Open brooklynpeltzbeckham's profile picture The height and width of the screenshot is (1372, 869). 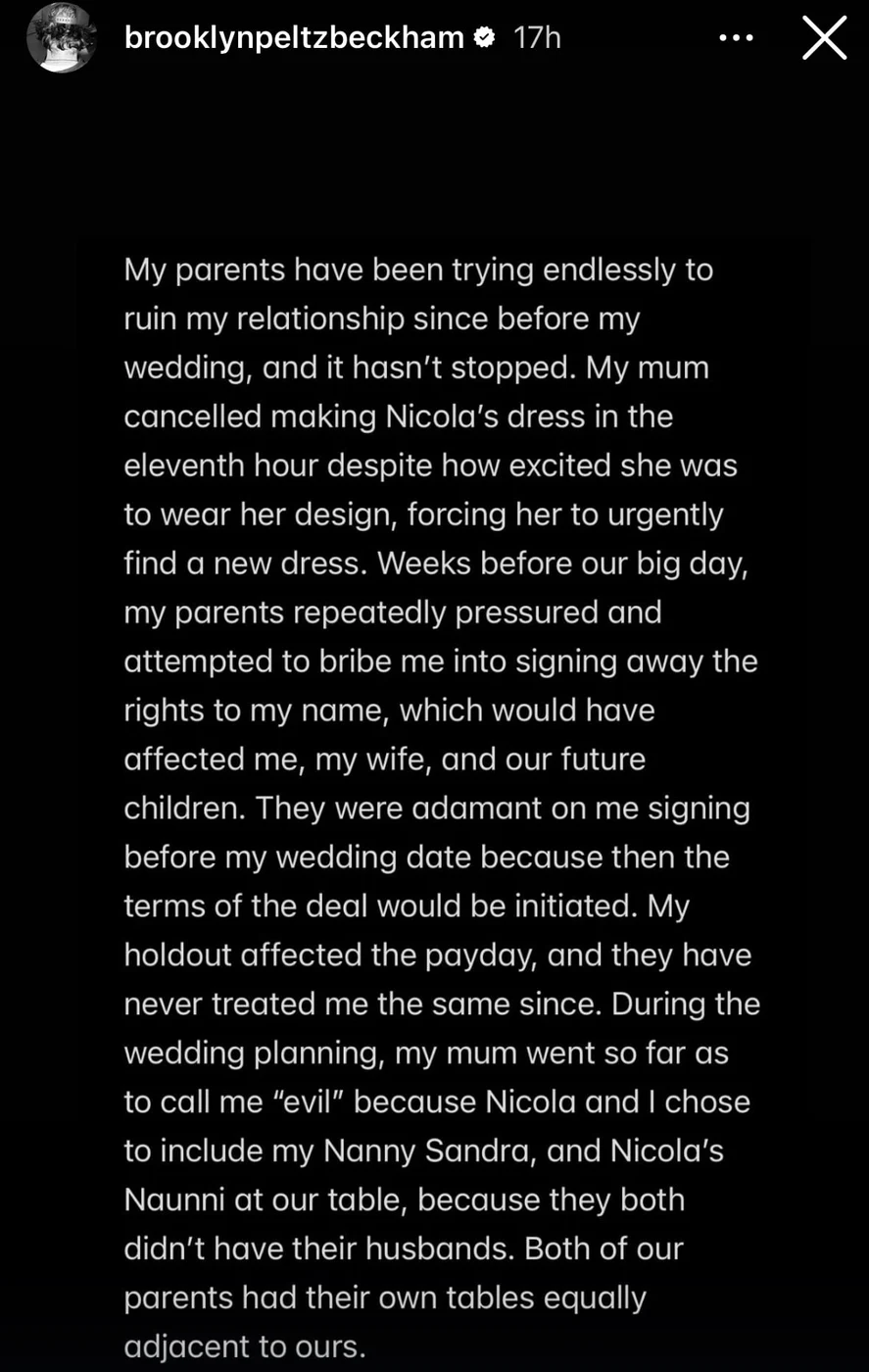click(x=61, y=38)
